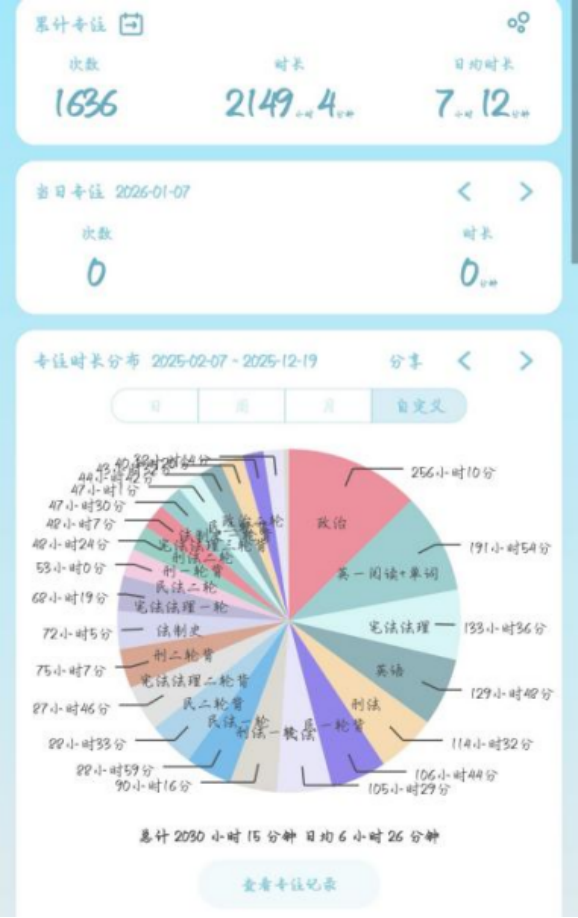
Task: Open 查看专注记录
Action: pos(289,884)
